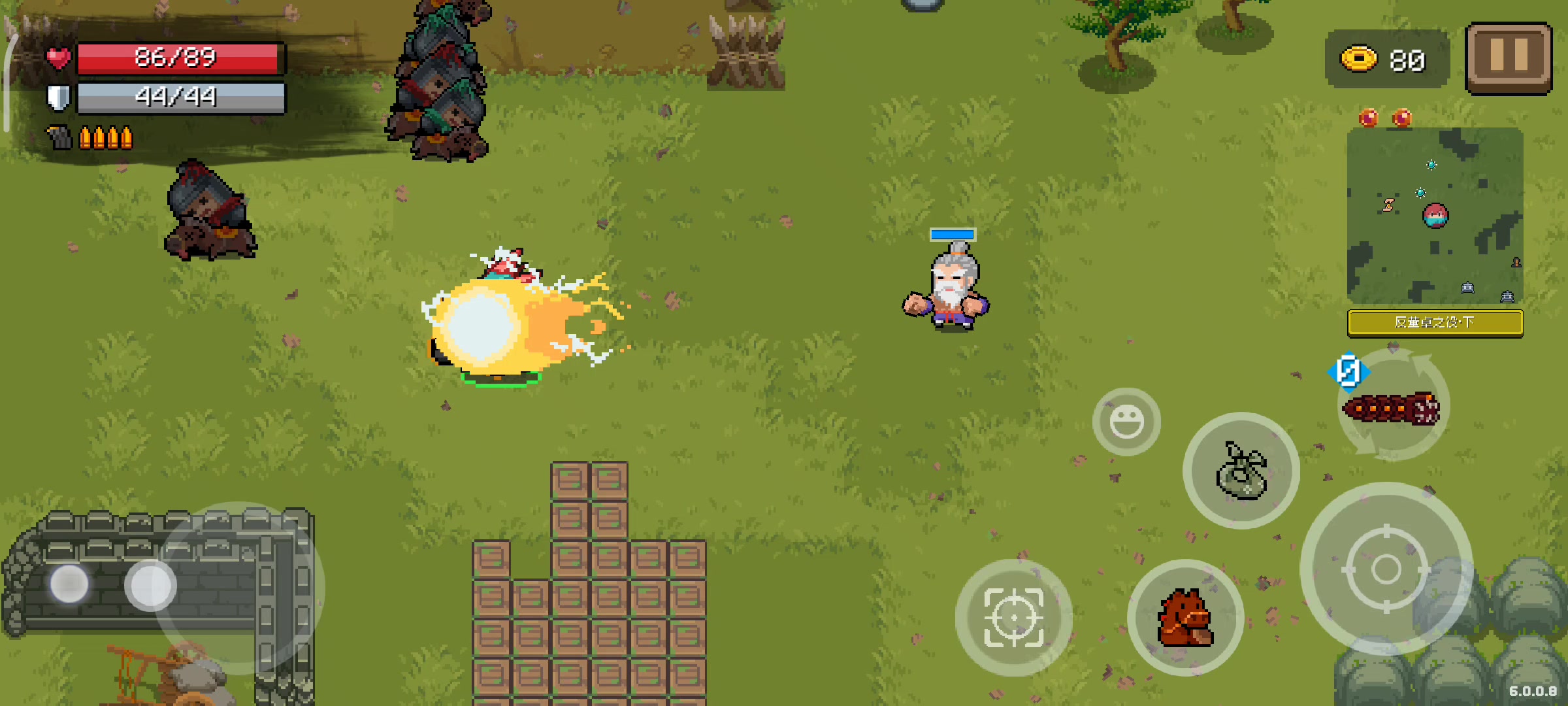Viewport: 1568px width, 706px height.
Task: Switch weapon with the red weapon icon
Action: coord(1393,408)
